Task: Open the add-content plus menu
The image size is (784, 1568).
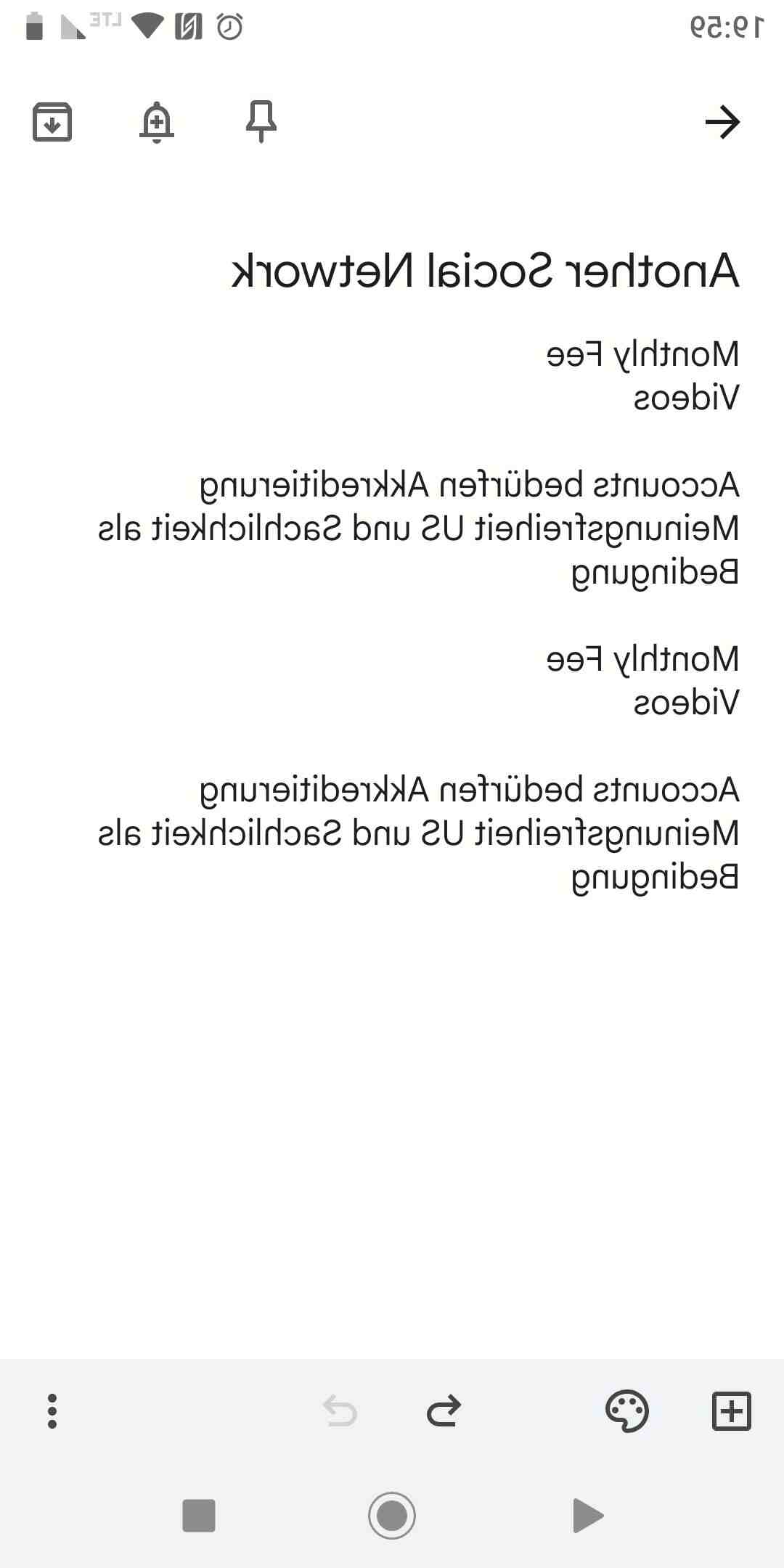Action: [731, 1411]
